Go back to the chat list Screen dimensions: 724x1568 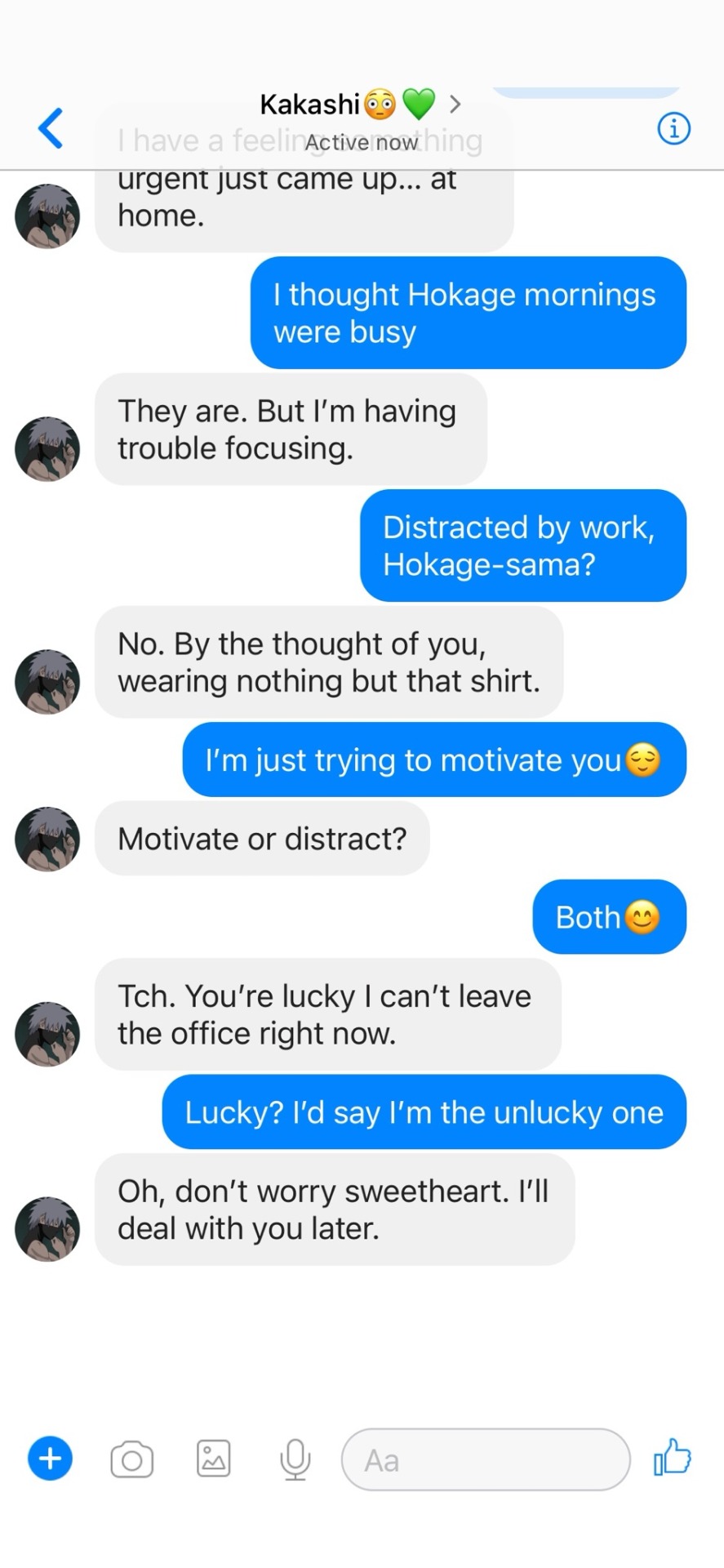(51, 129)
